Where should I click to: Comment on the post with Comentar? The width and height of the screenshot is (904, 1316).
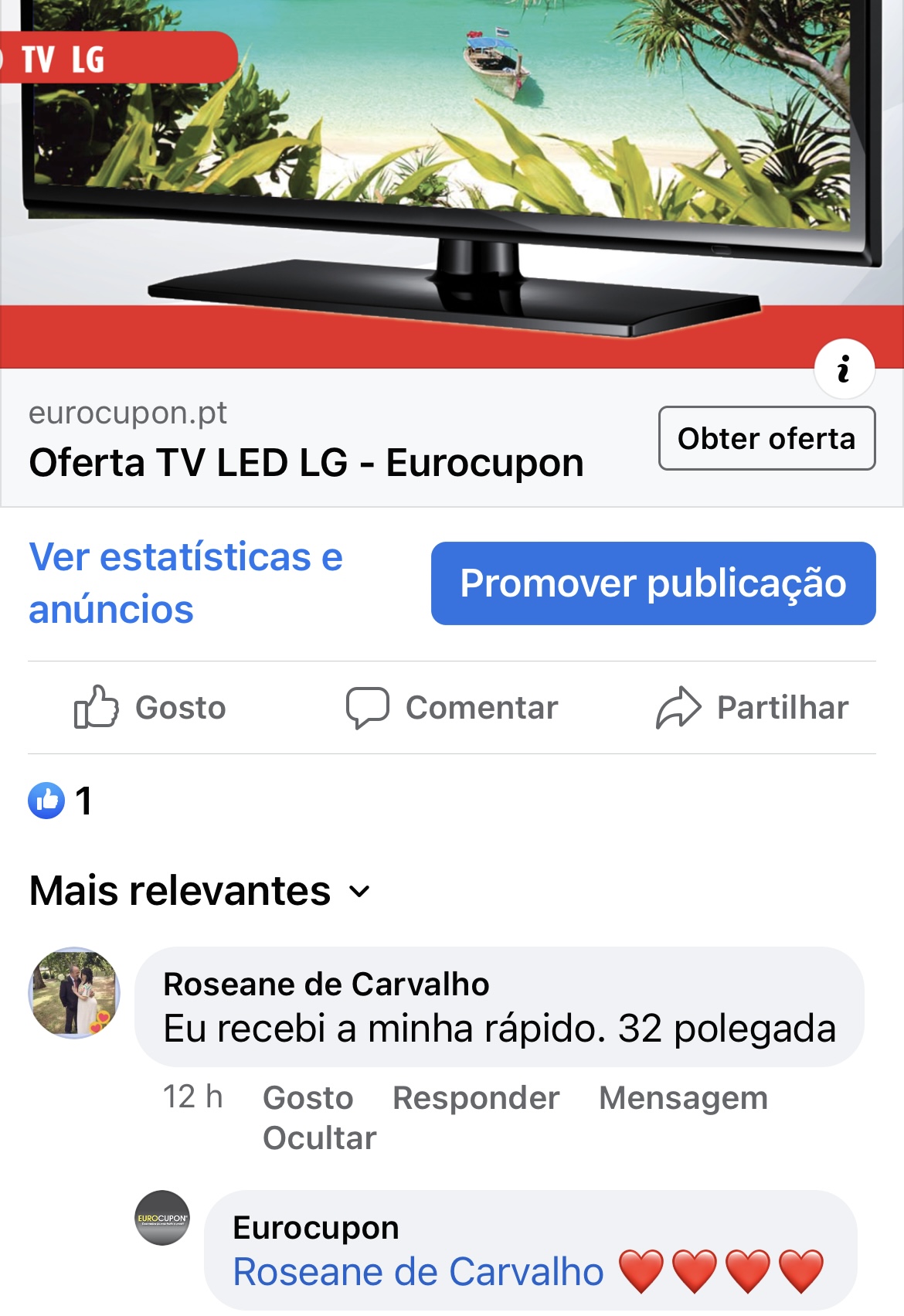452,707
